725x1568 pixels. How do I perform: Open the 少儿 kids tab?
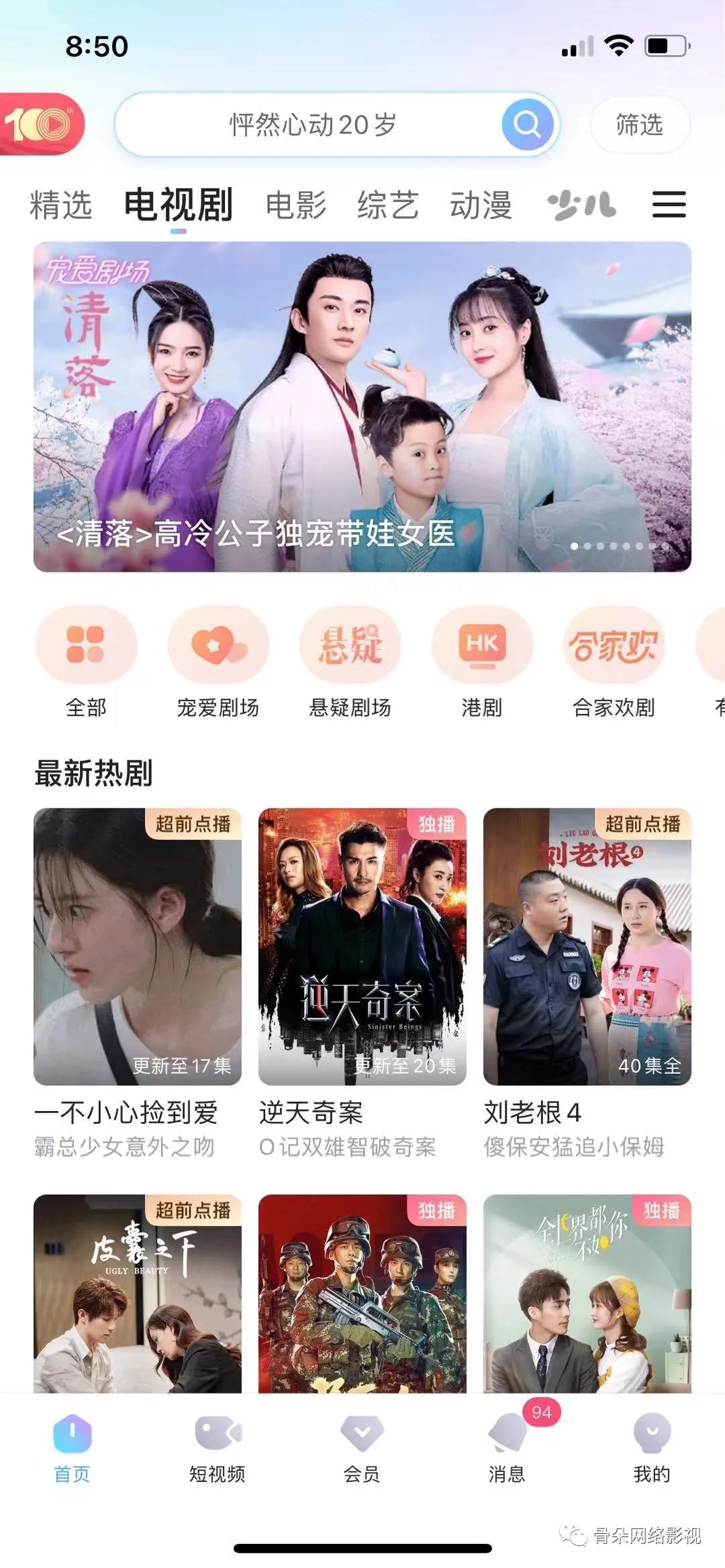(x=581, y=205)
